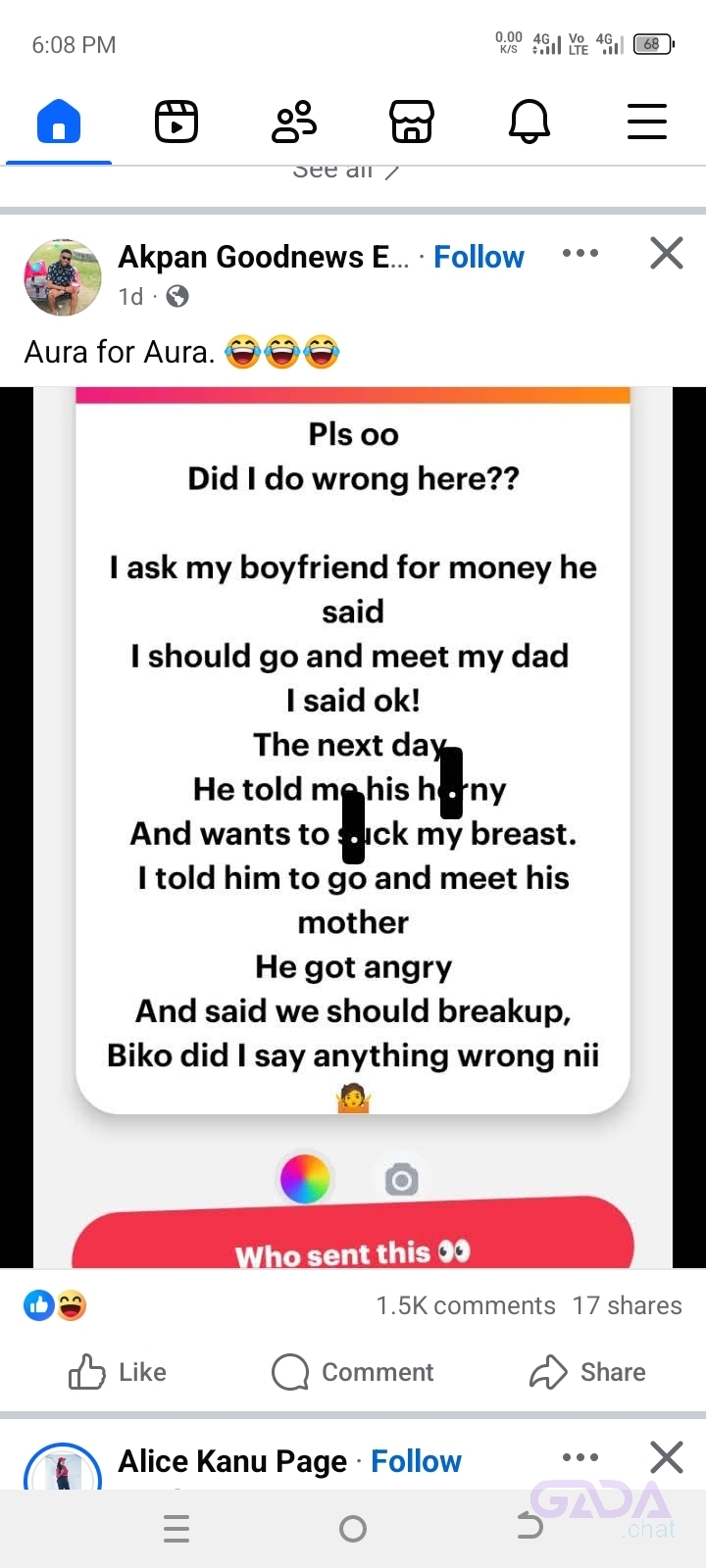This screenshot has width=706, height=1568.
Task: View the 1.5K comments
Action: (466, 1305)
